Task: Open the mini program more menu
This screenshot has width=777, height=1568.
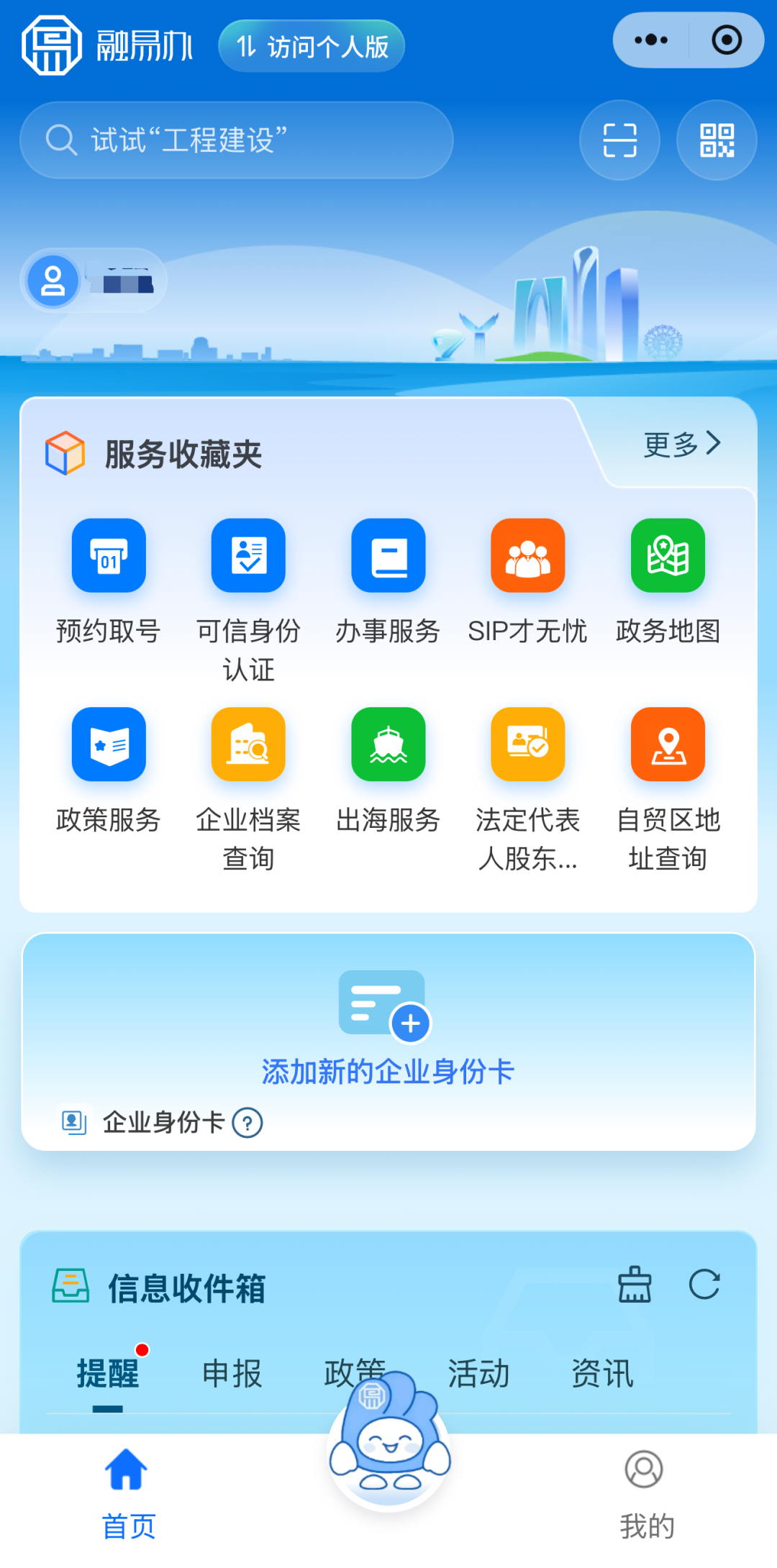Action: point(651,40)
